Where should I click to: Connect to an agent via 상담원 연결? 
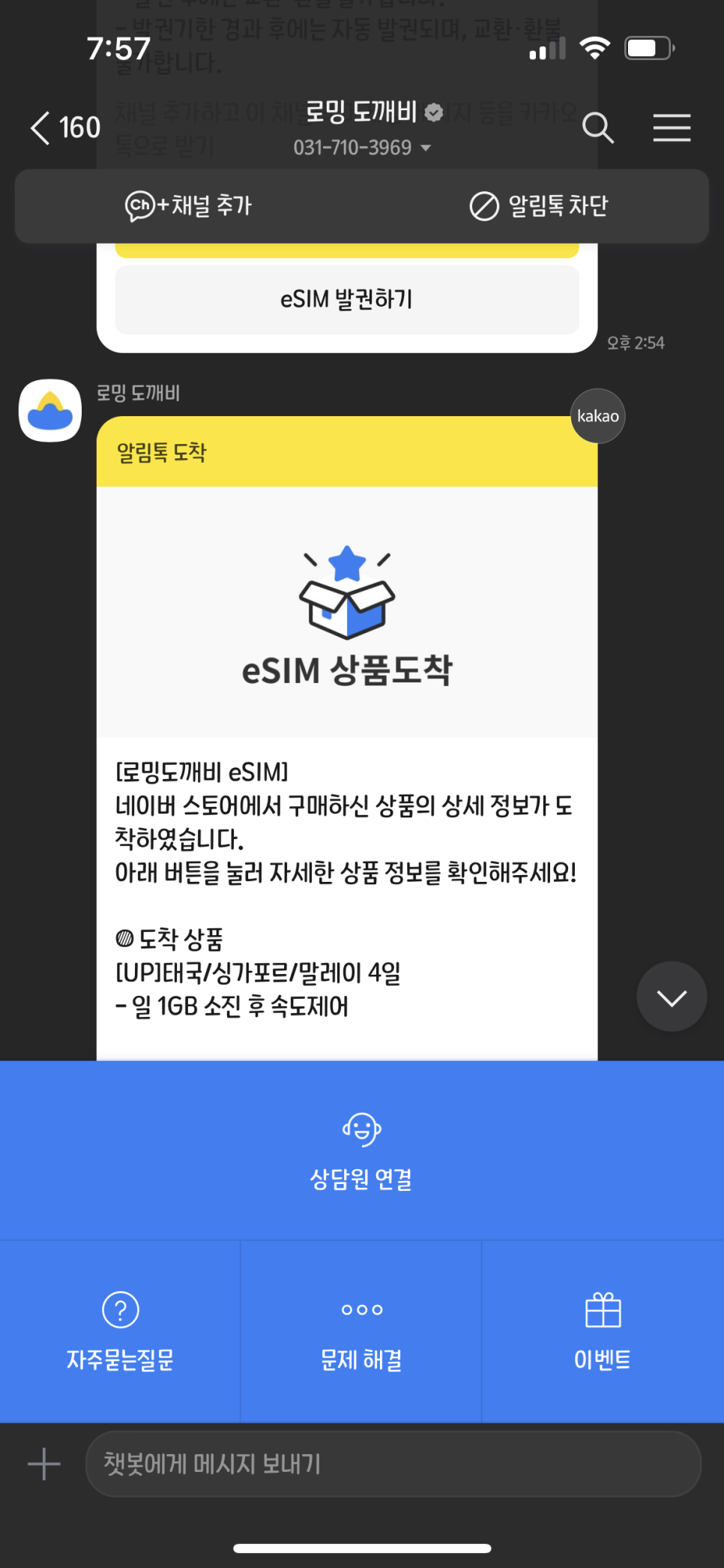pyautogui.click(x=361, y=1151)
